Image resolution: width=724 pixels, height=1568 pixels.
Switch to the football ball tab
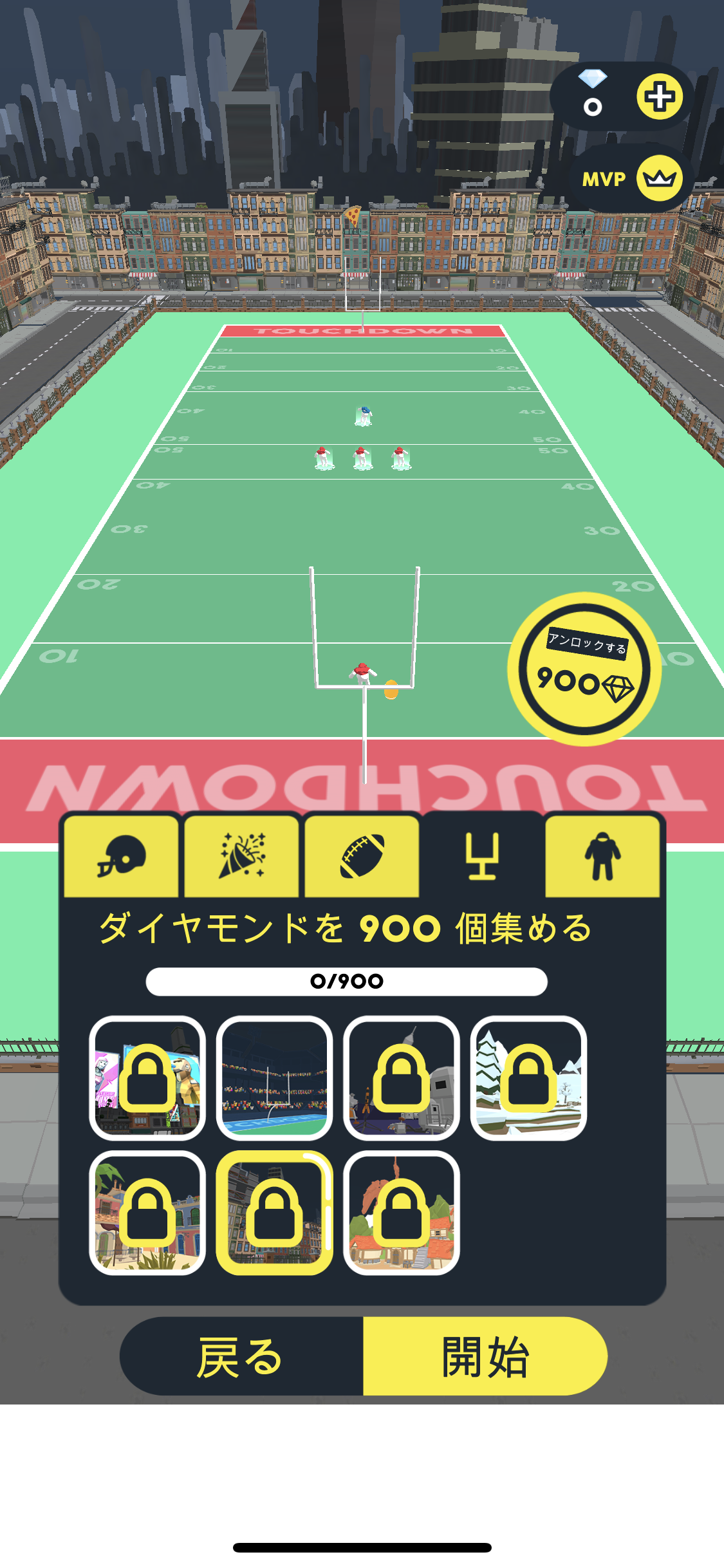[362, 856]
